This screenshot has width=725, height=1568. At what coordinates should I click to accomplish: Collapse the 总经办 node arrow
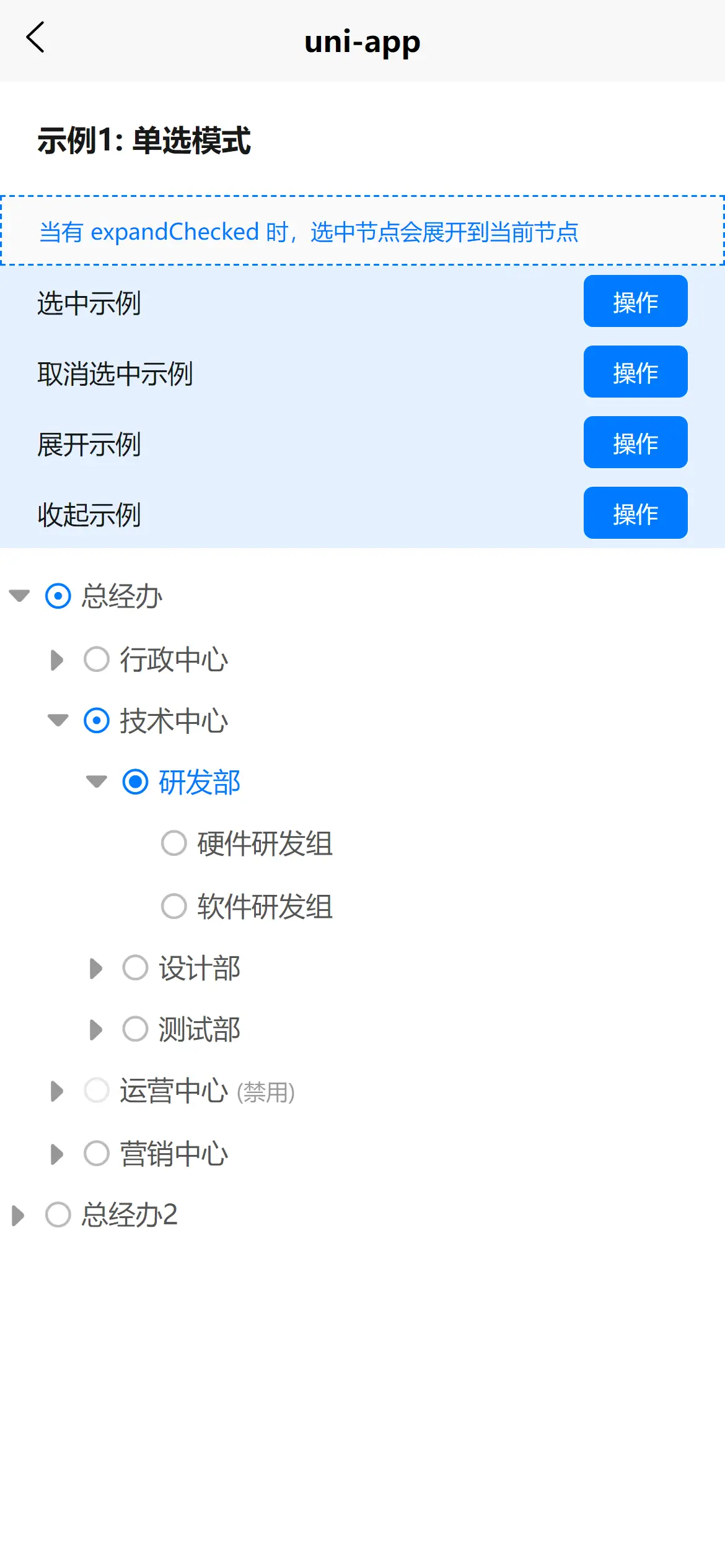[19, 596]
